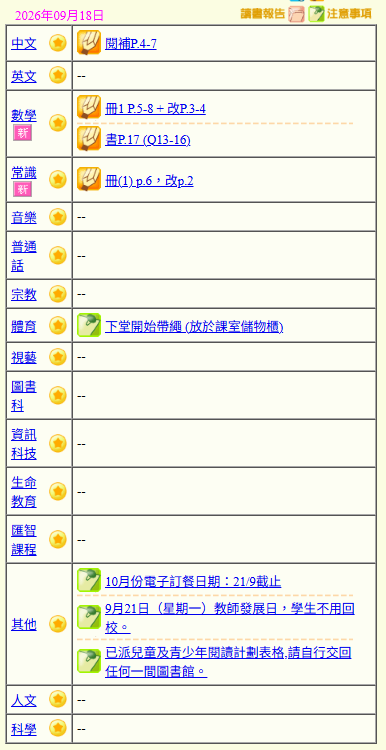Open the 人文 subject link
The height and width of the screenshot is (750, 386).
24,700
